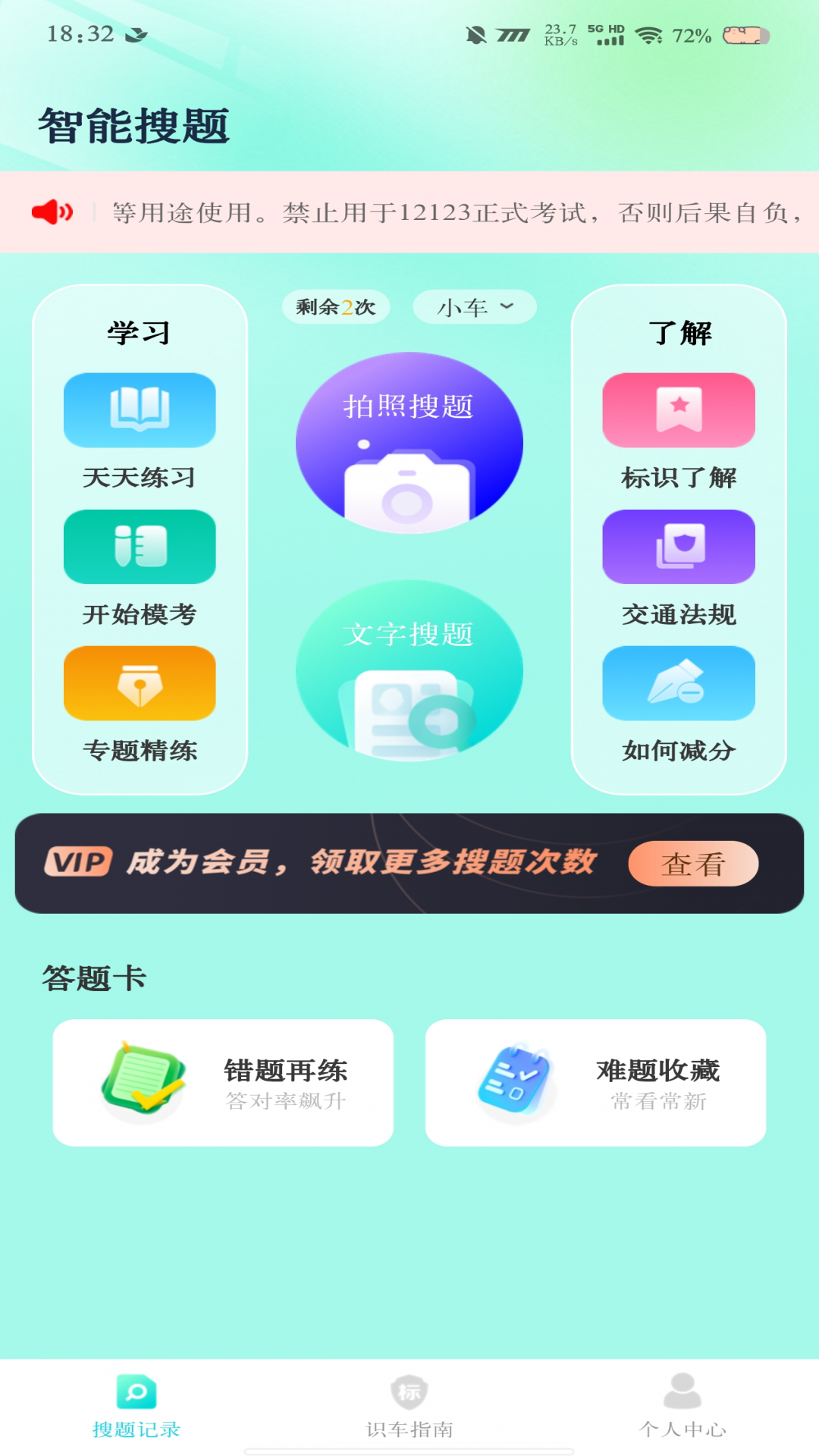Viewport: 819px width, 1456px height.
Task: Open 开始模考 mock exam icon
Action: (x=140, y=547)
